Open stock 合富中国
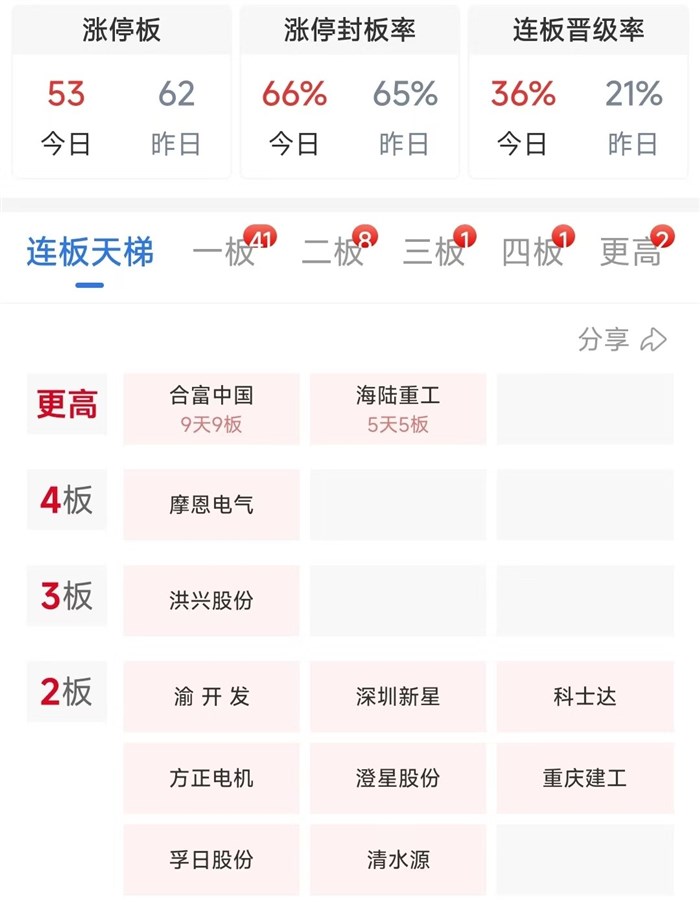The image size is (700, 911). tap(211, 408)
